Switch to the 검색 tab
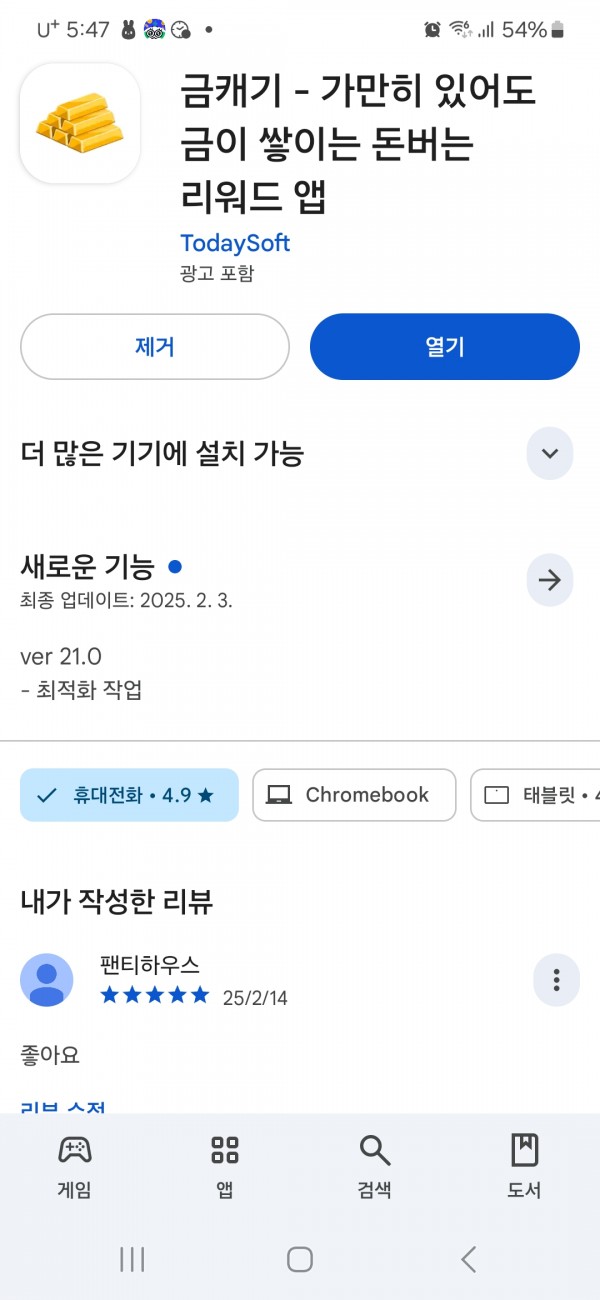Screen dimensions: 600x1300 375,1167
